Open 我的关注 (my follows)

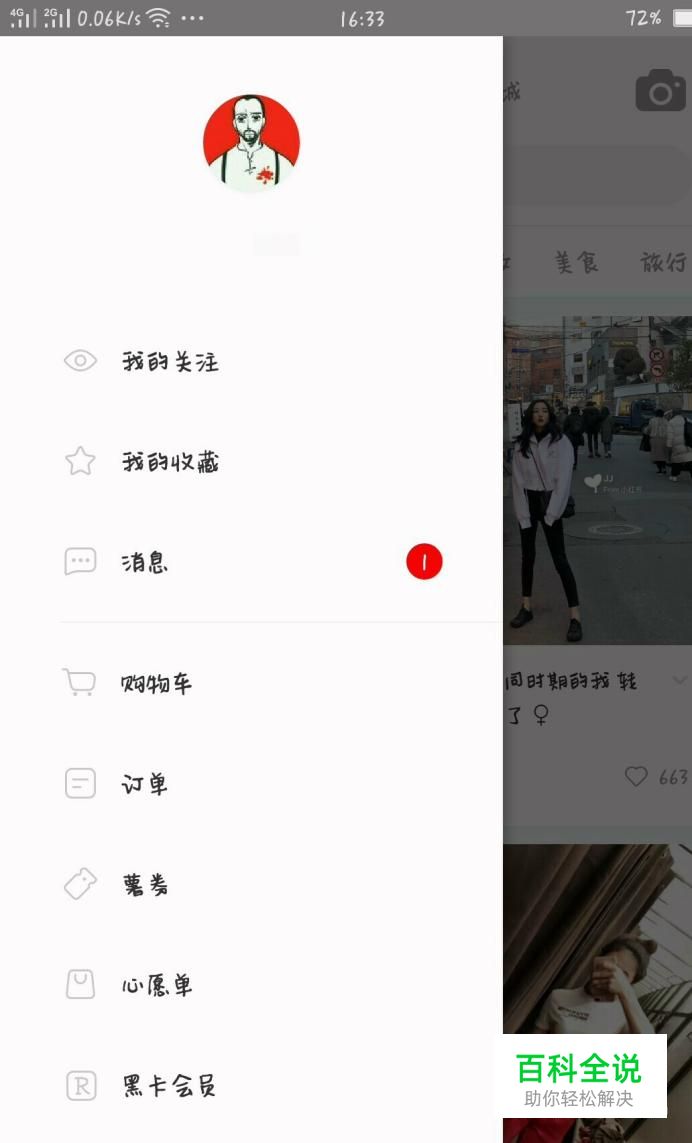coord(170,361)
